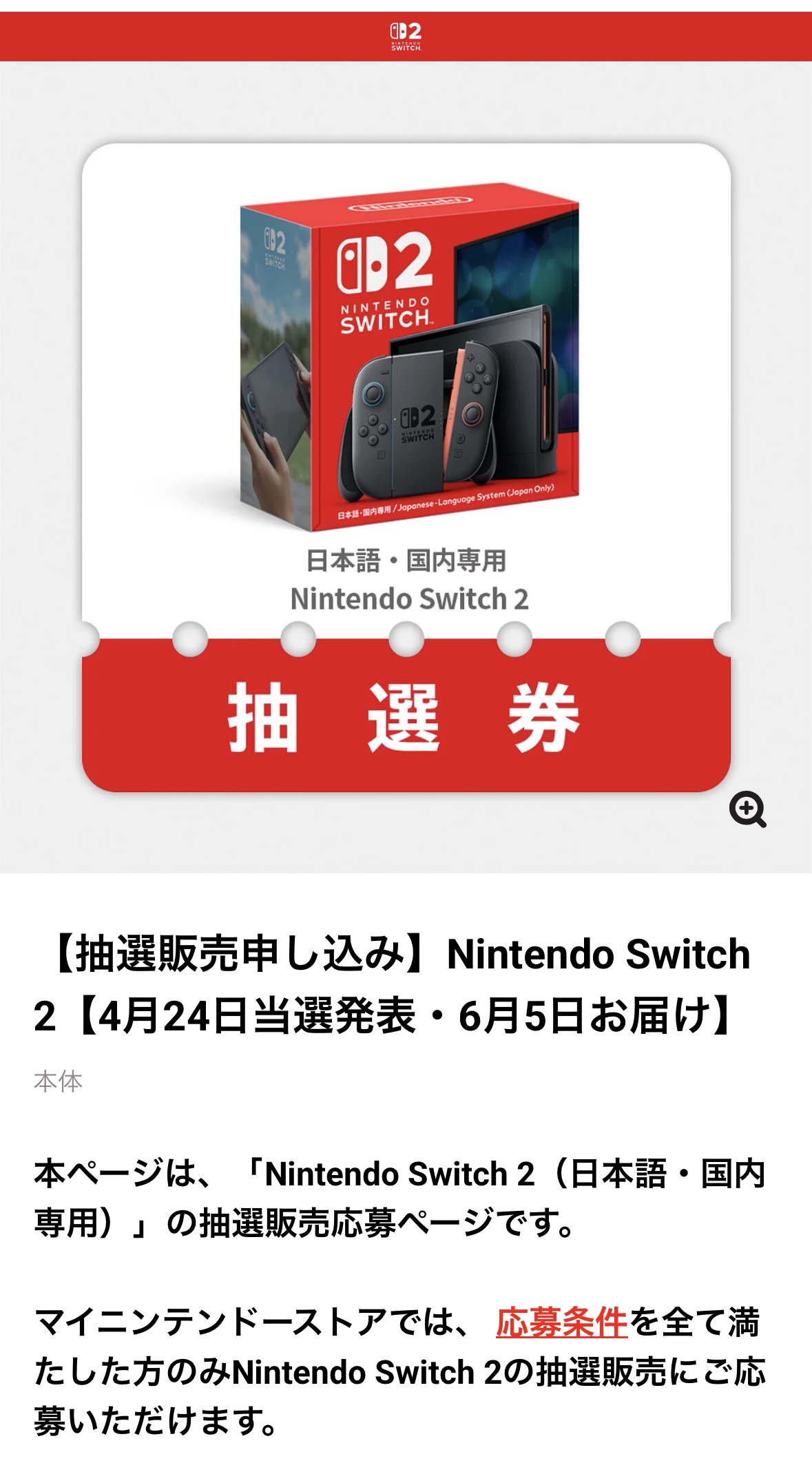Open the 応募条件 link
812x1463 pixels.
pyautogui.click(x=561, y=1322)
